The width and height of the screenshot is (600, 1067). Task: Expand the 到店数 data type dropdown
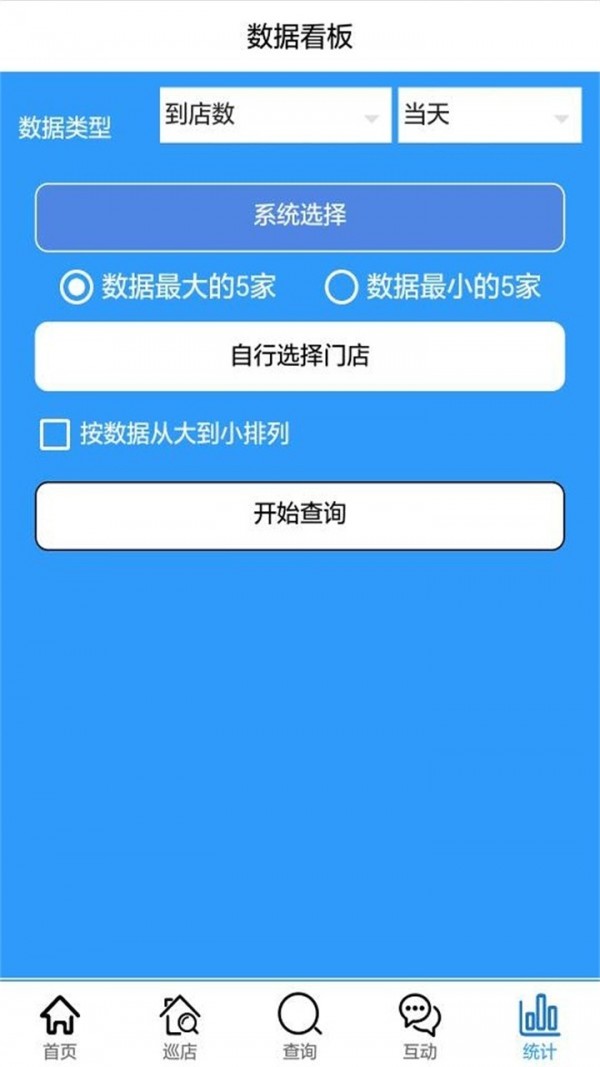275,115
